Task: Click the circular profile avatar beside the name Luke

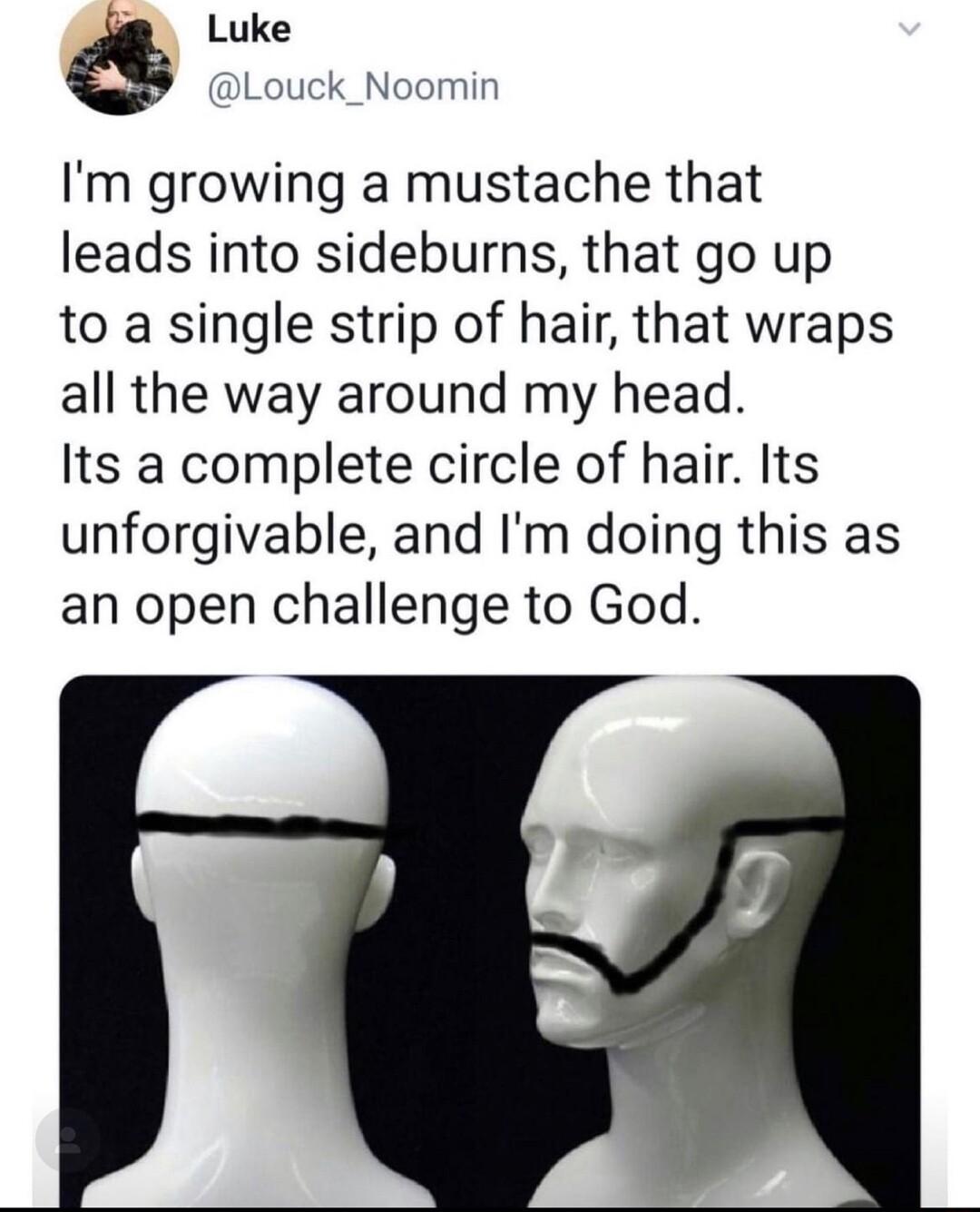Action: [122, 59]
